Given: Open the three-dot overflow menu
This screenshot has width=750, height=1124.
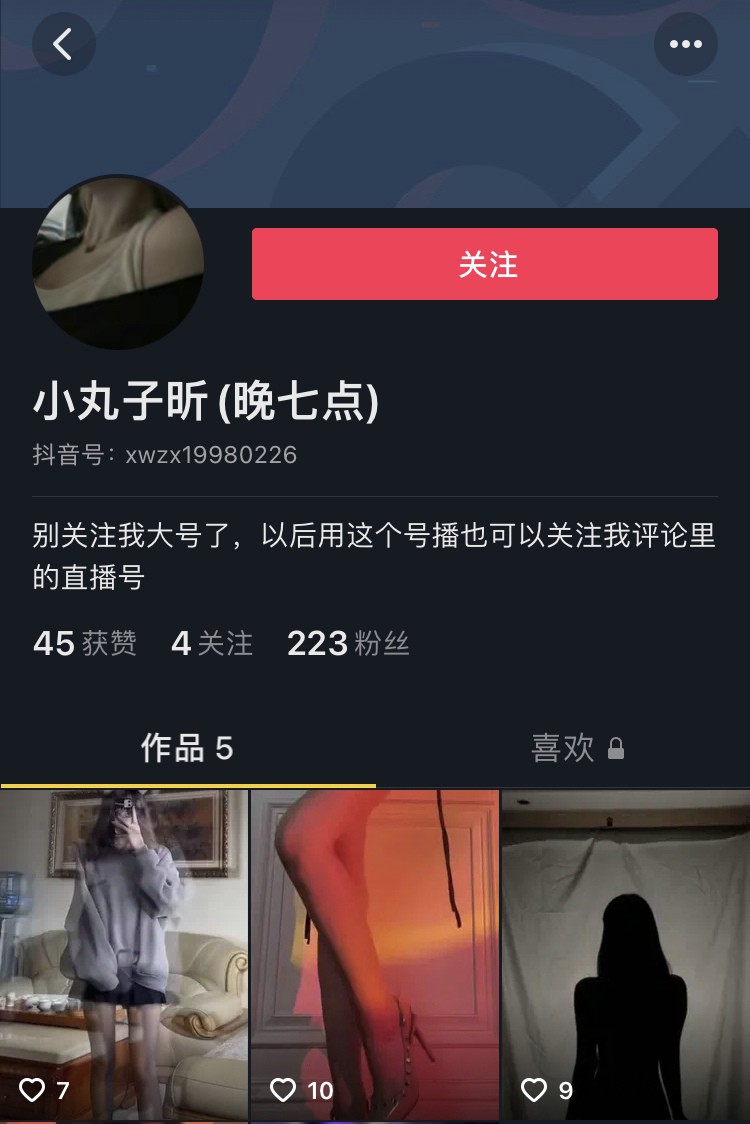Looking at the screenshot, I should point(685,44).
